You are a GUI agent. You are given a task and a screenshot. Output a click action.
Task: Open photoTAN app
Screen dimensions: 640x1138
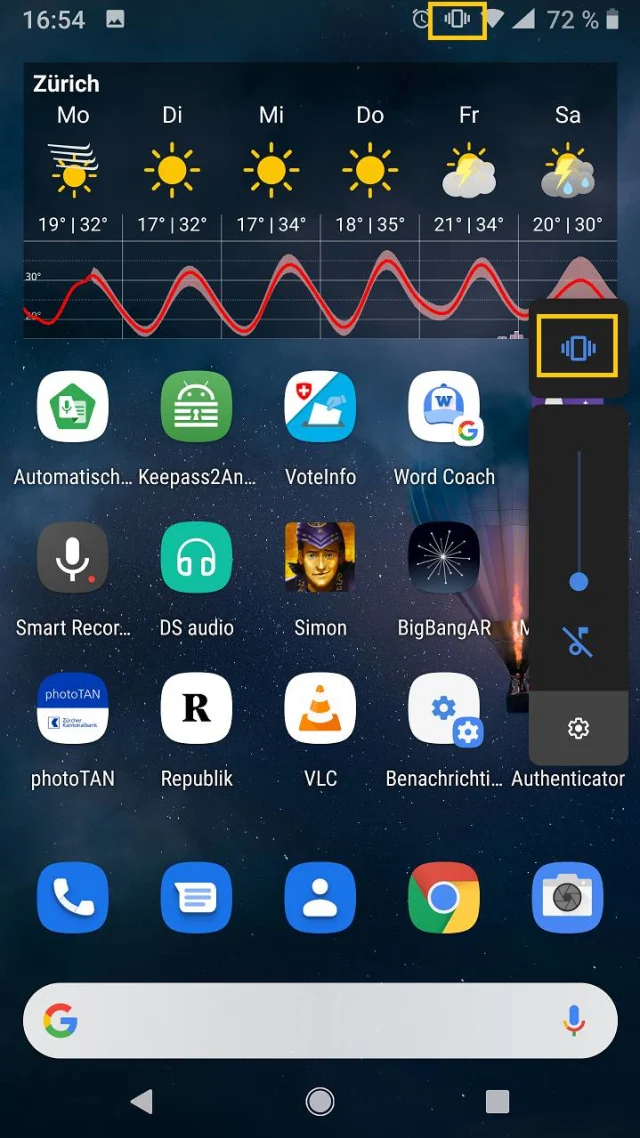pos(73,708)
